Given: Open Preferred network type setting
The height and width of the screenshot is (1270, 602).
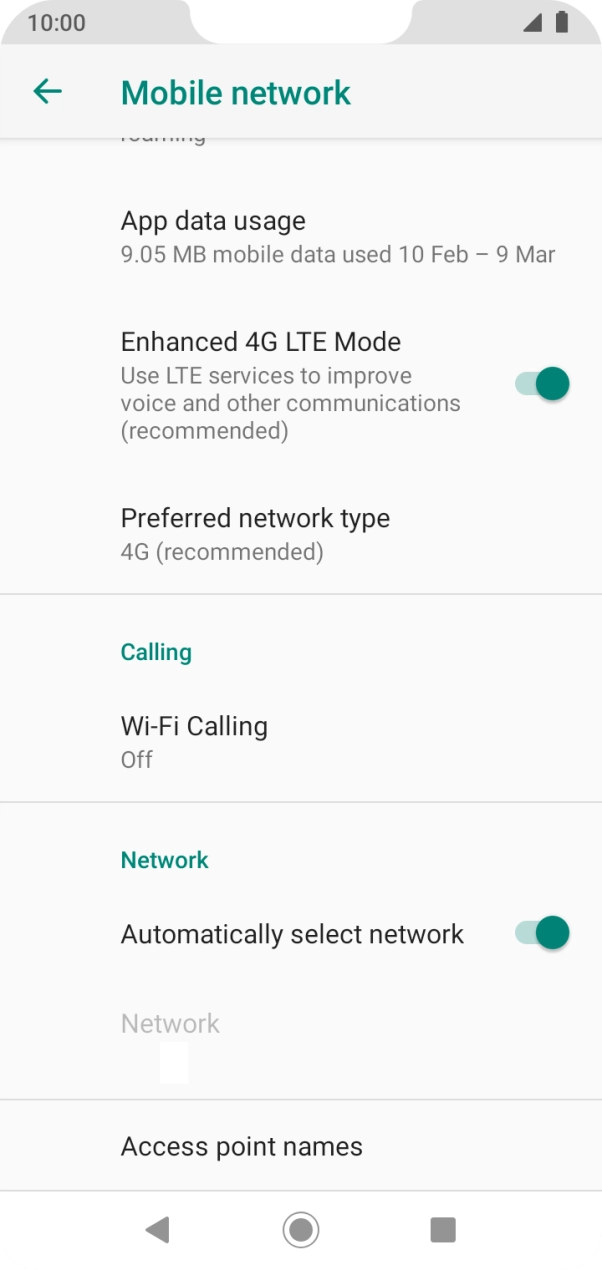Looking at the screenshot, I should [300, 534].
